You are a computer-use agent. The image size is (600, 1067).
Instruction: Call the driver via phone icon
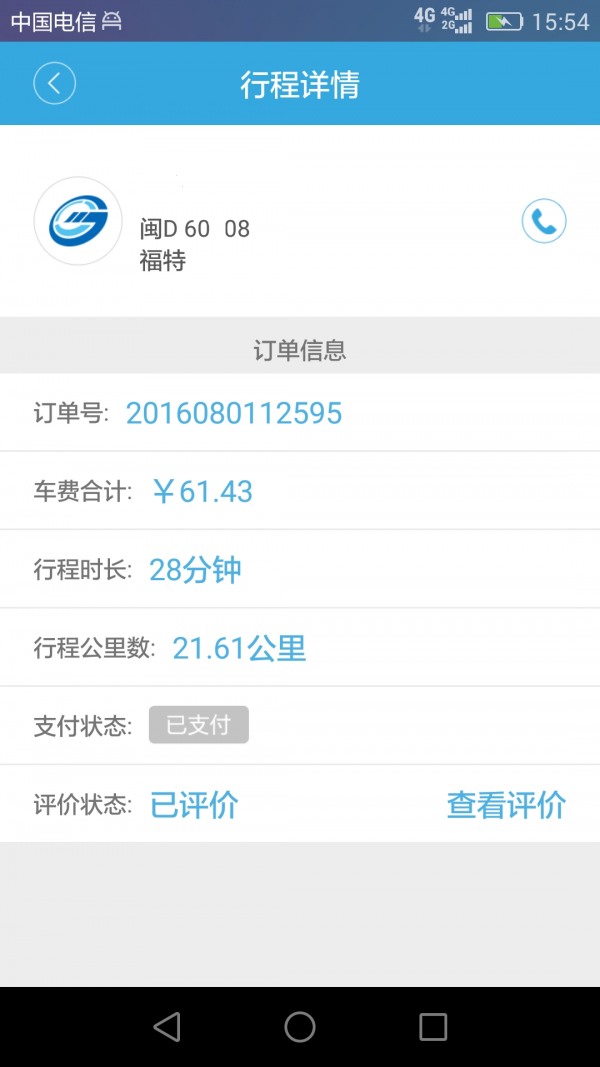click(x=544, y=222)
